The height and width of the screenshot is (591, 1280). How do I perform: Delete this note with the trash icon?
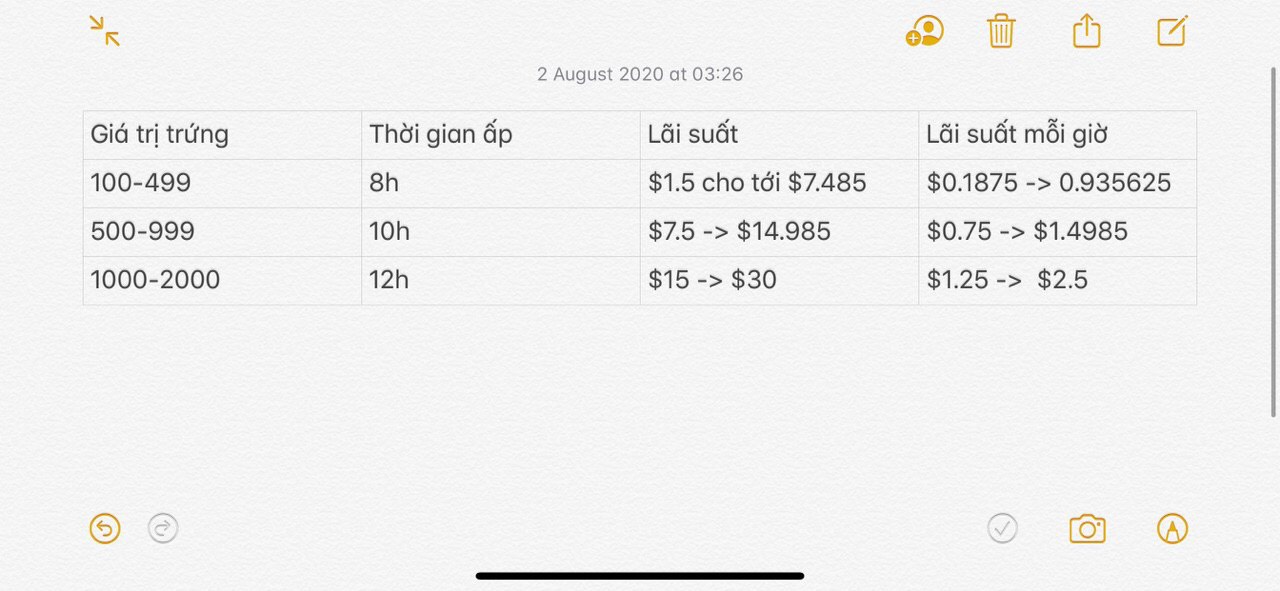coord(1001,31)
